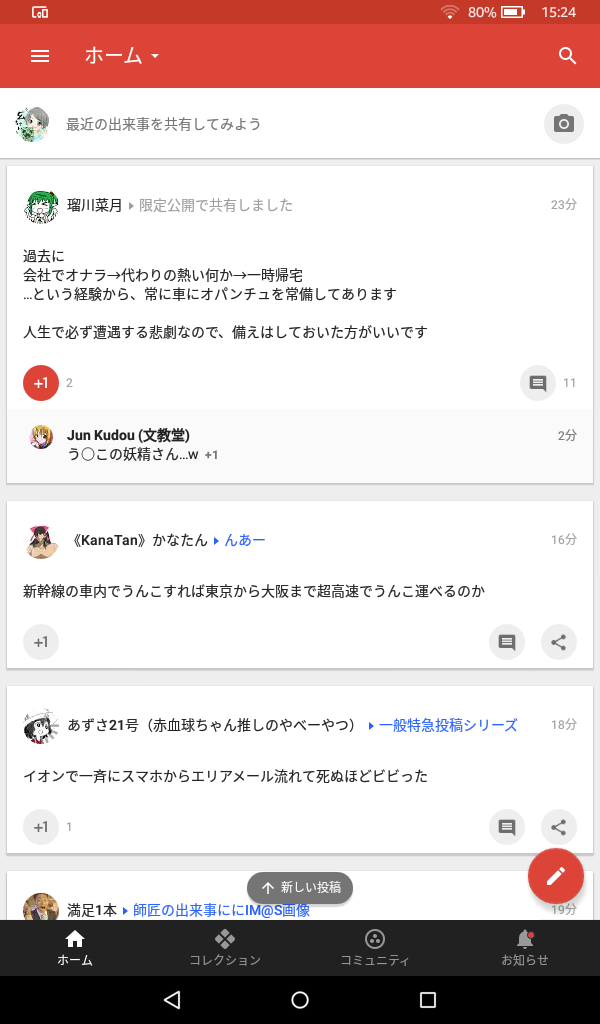Open the hamburger navigation menu
This screenshot has height=1024, width=600.
40,56
